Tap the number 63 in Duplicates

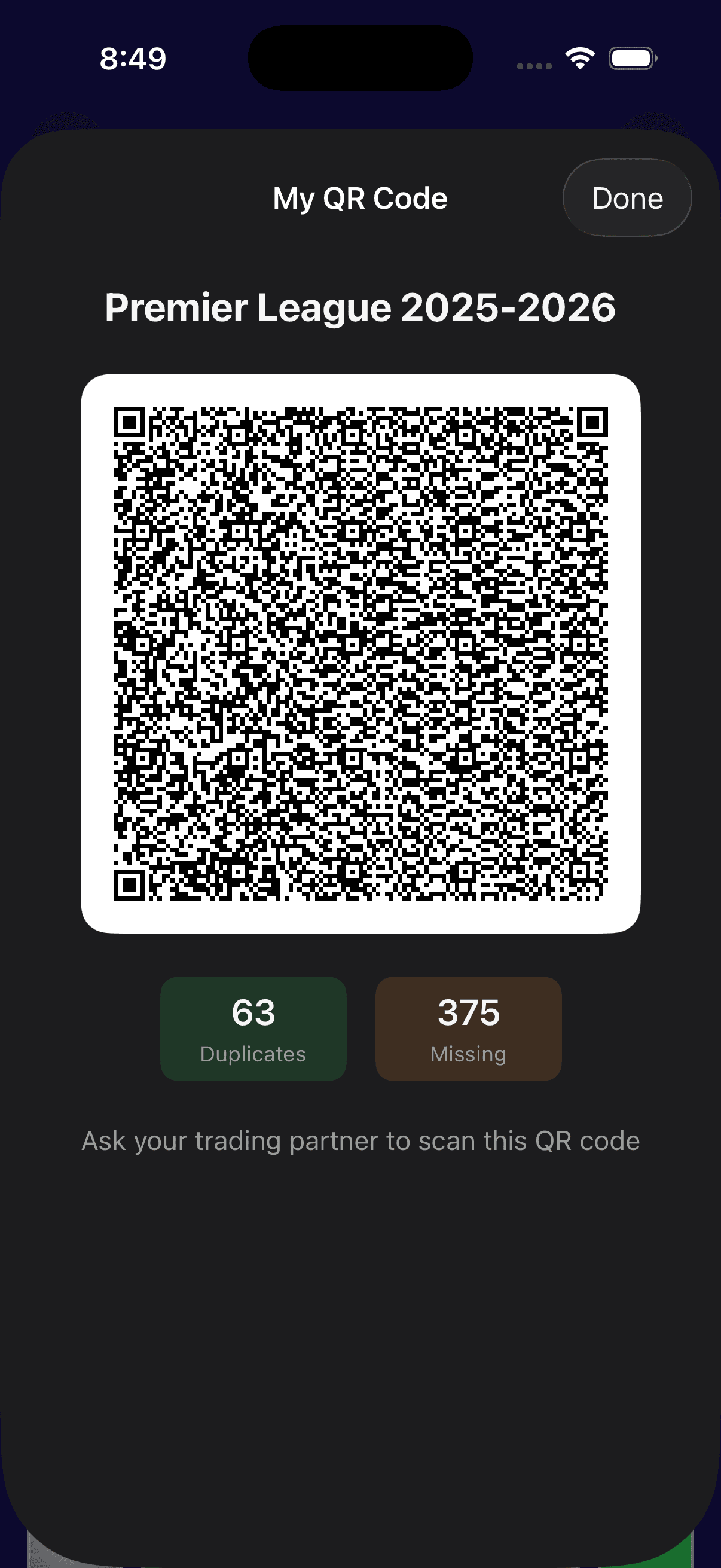(x=253, y=1012)
